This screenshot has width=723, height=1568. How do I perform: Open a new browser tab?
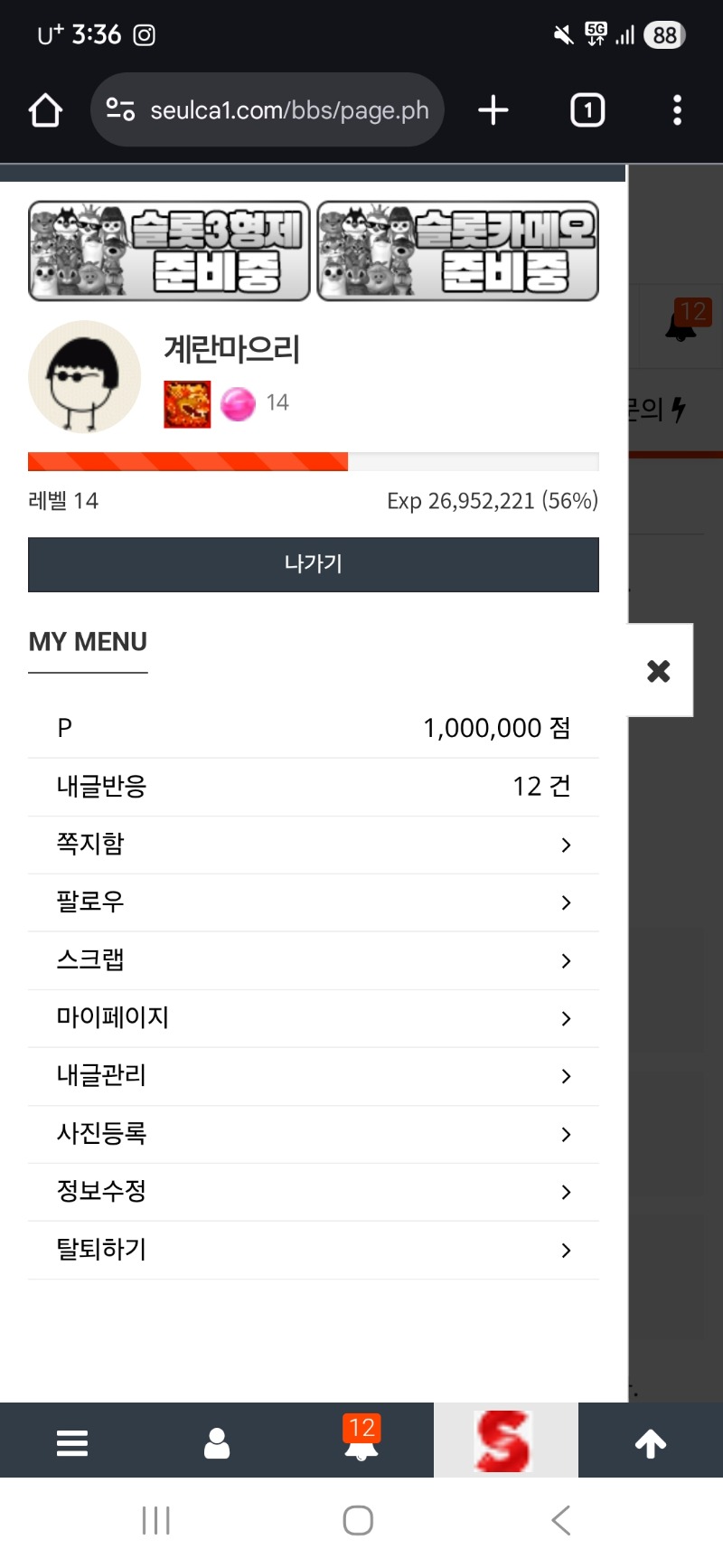(493, 110)
